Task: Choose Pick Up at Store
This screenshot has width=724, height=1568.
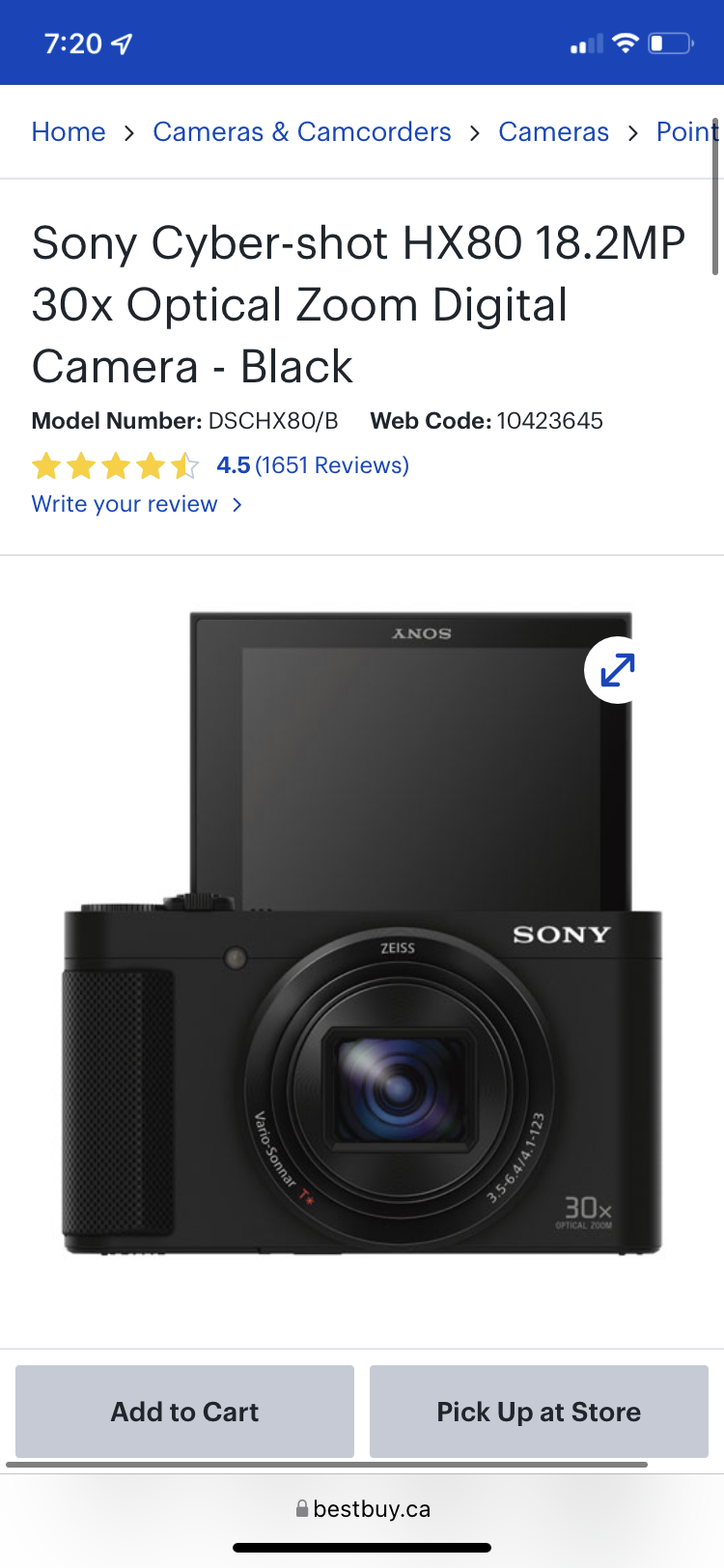Action: coord(539,1412)
